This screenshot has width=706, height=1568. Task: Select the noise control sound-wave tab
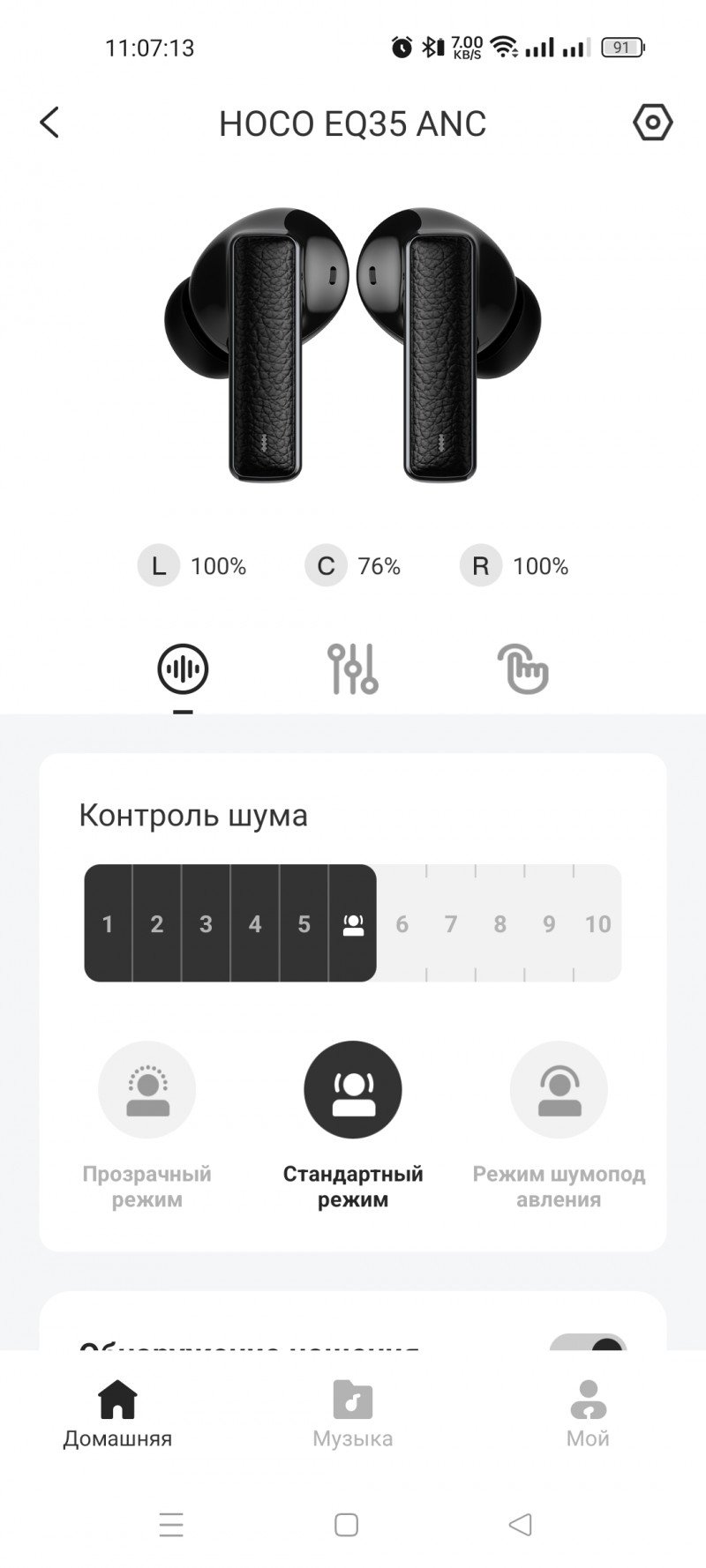183,668
